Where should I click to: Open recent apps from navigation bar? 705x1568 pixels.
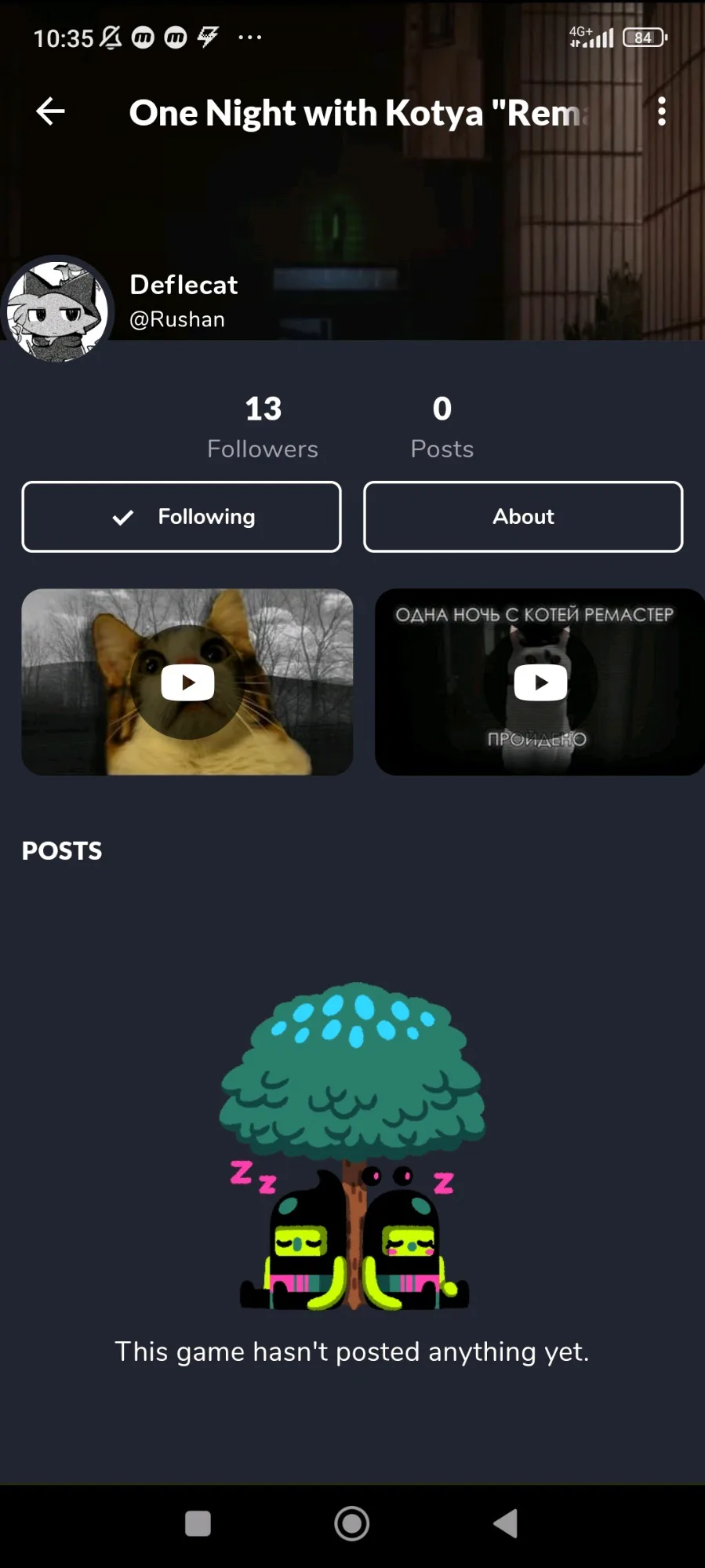[198, 1524]
